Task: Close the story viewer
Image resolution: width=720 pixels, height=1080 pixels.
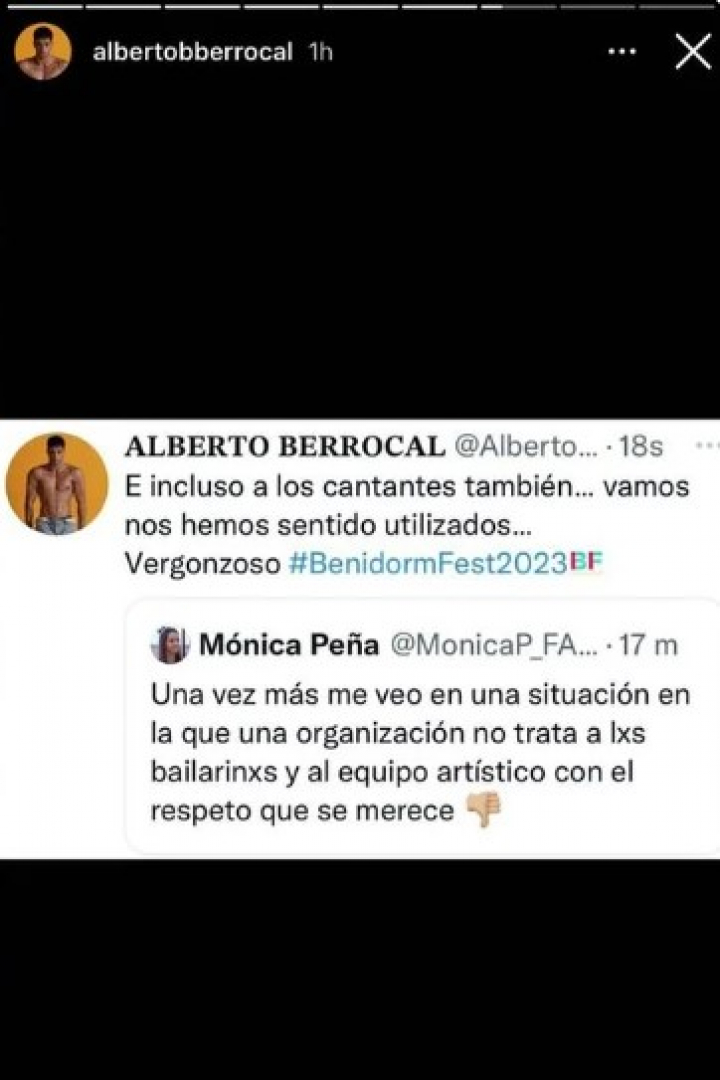Action: 692,51
